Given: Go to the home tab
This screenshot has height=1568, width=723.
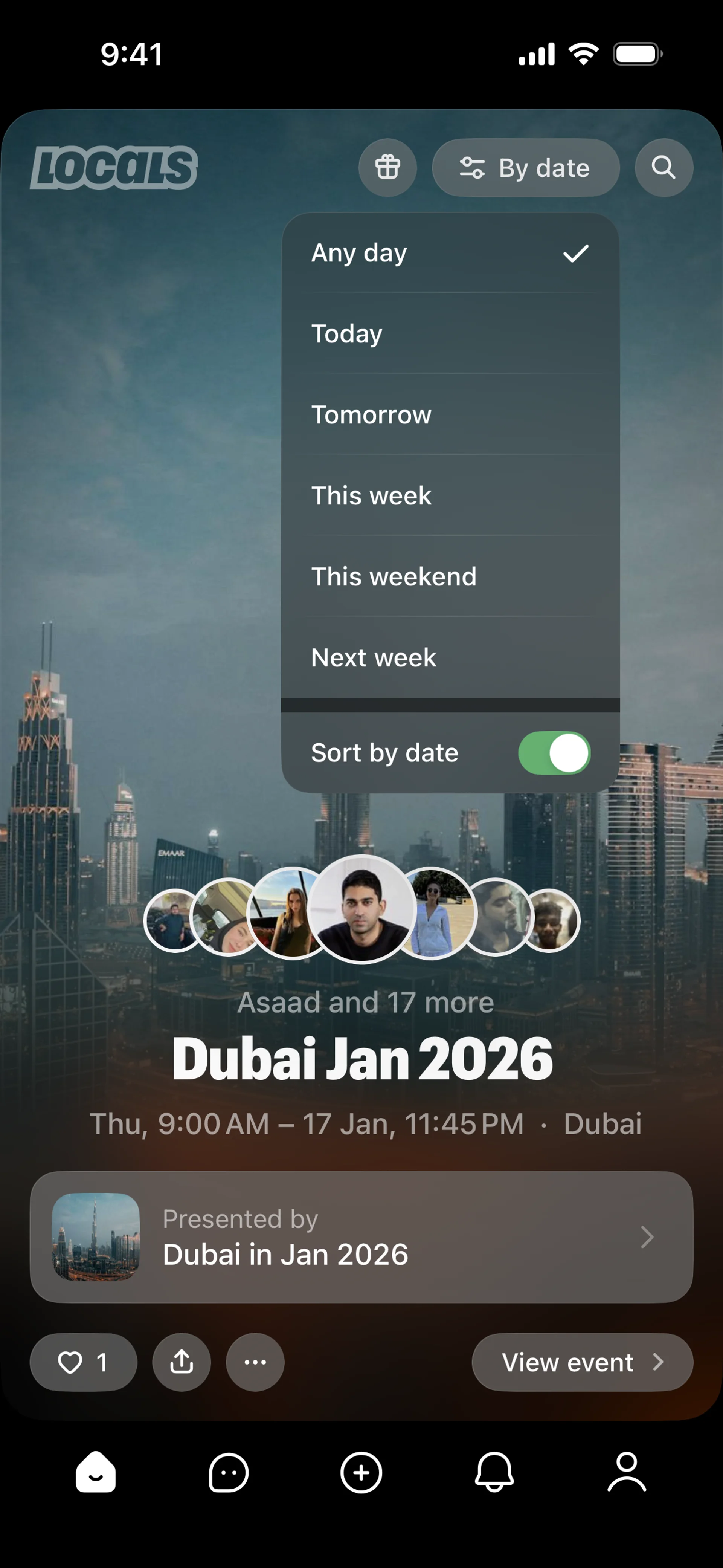Looking at the screenshot, I should (x=96, y=1473).
